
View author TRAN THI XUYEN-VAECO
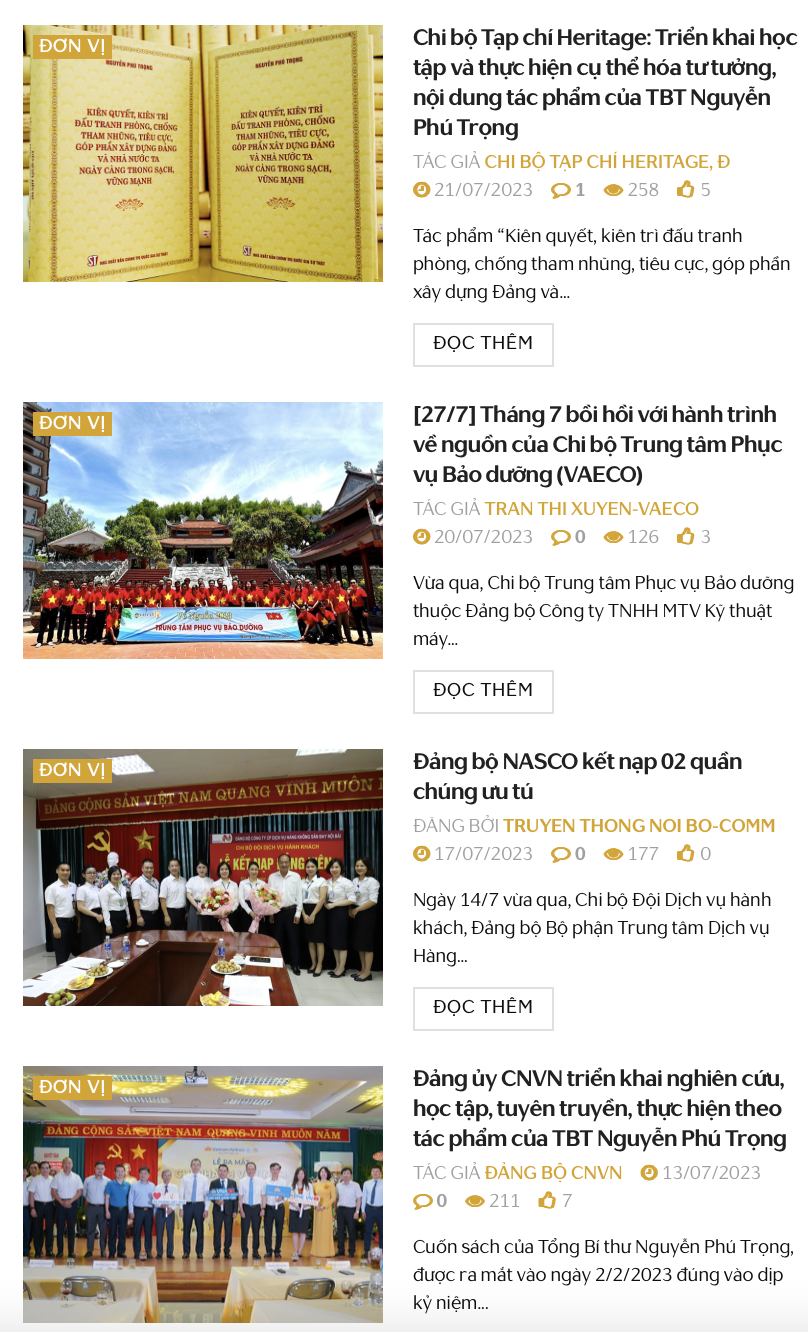591,509
